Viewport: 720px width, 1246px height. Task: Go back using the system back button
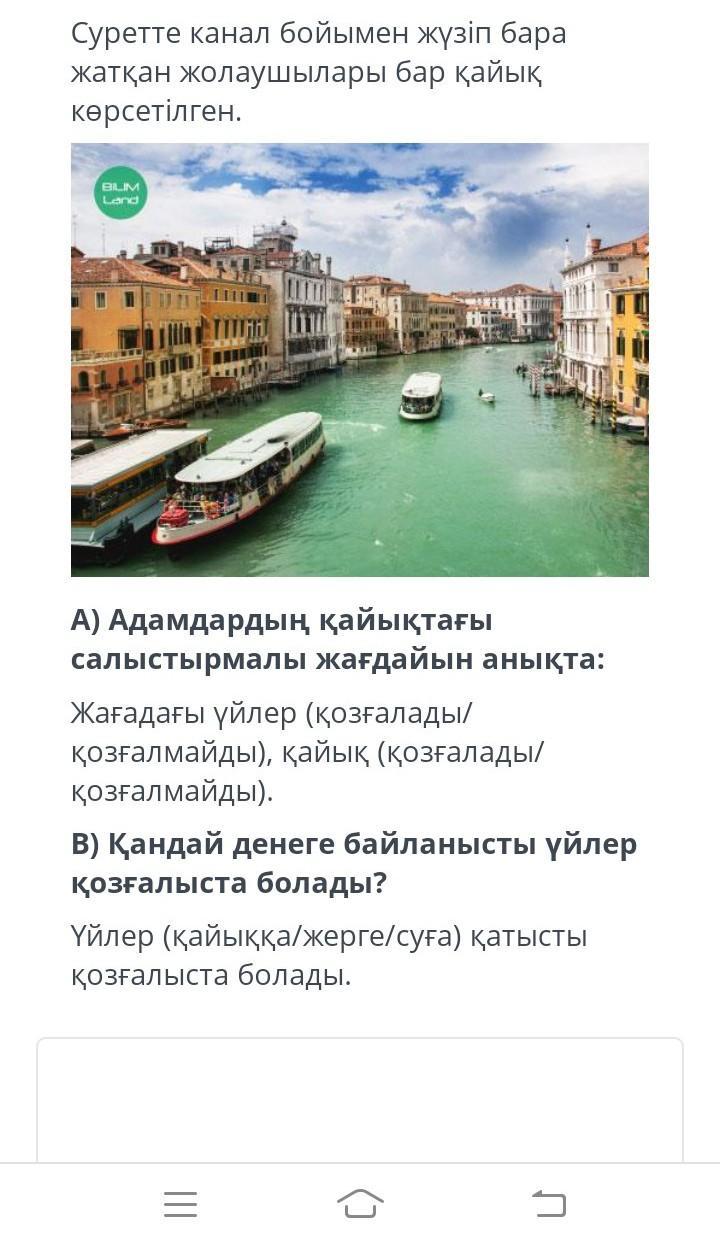548,1204
